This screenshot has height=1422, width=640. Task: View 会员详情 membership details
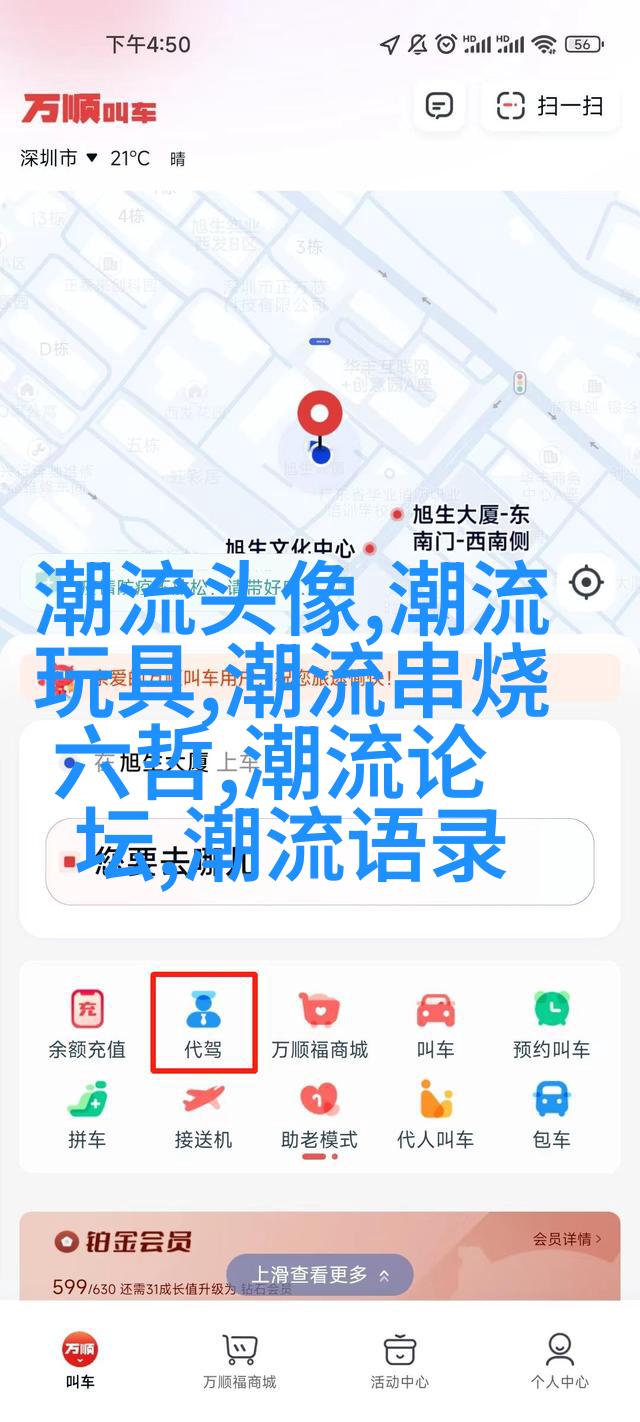click(566, 1239)
